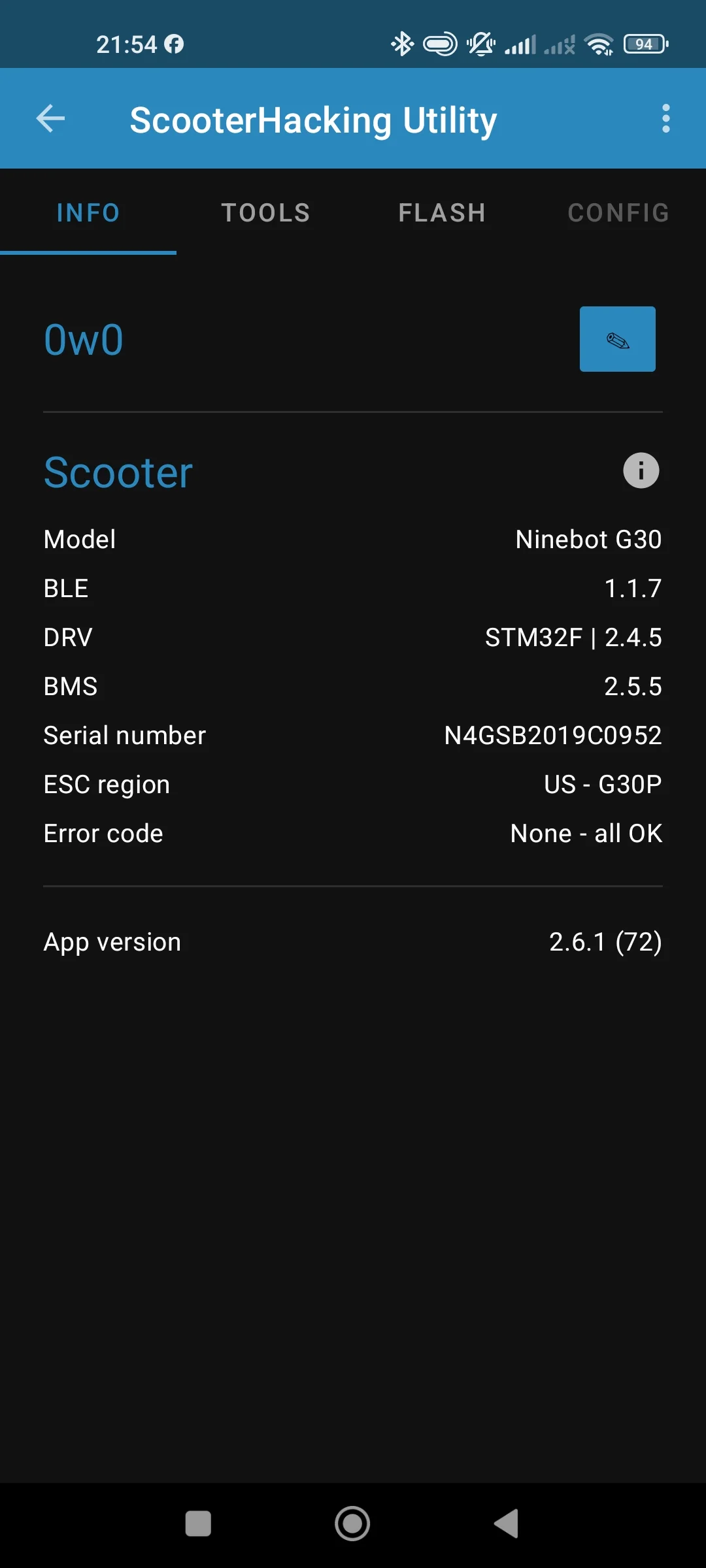
Task: Open the FLASH tab
Action: tap(442, 212)
